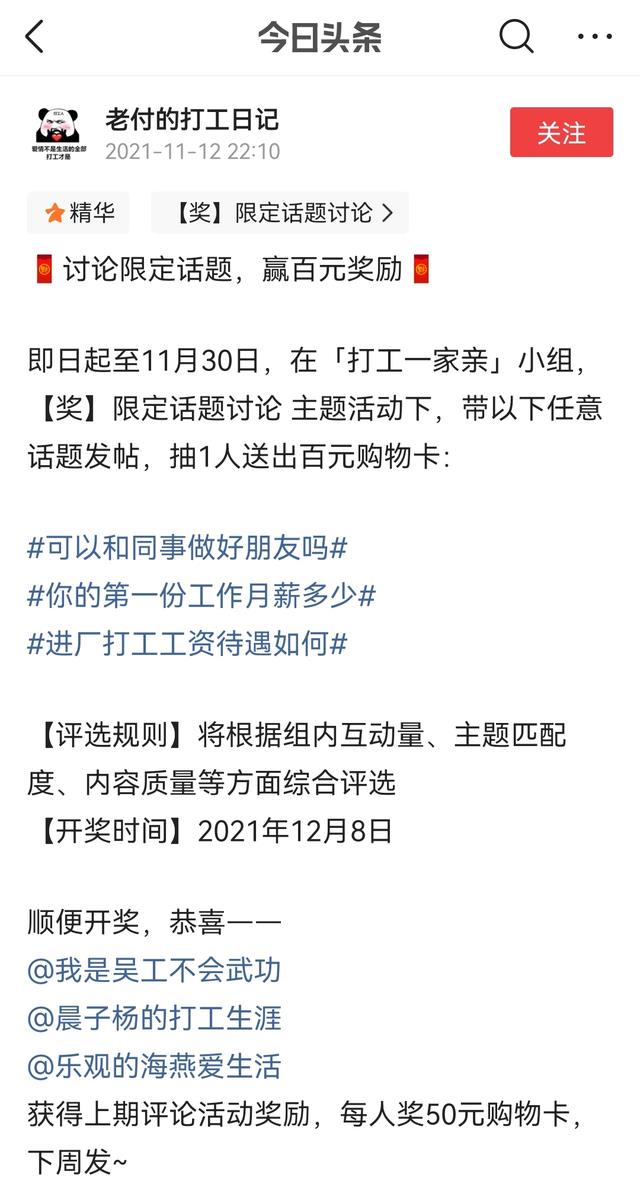Visit the profile @乐观的海燕爱生活

(x=154, y=1067)
